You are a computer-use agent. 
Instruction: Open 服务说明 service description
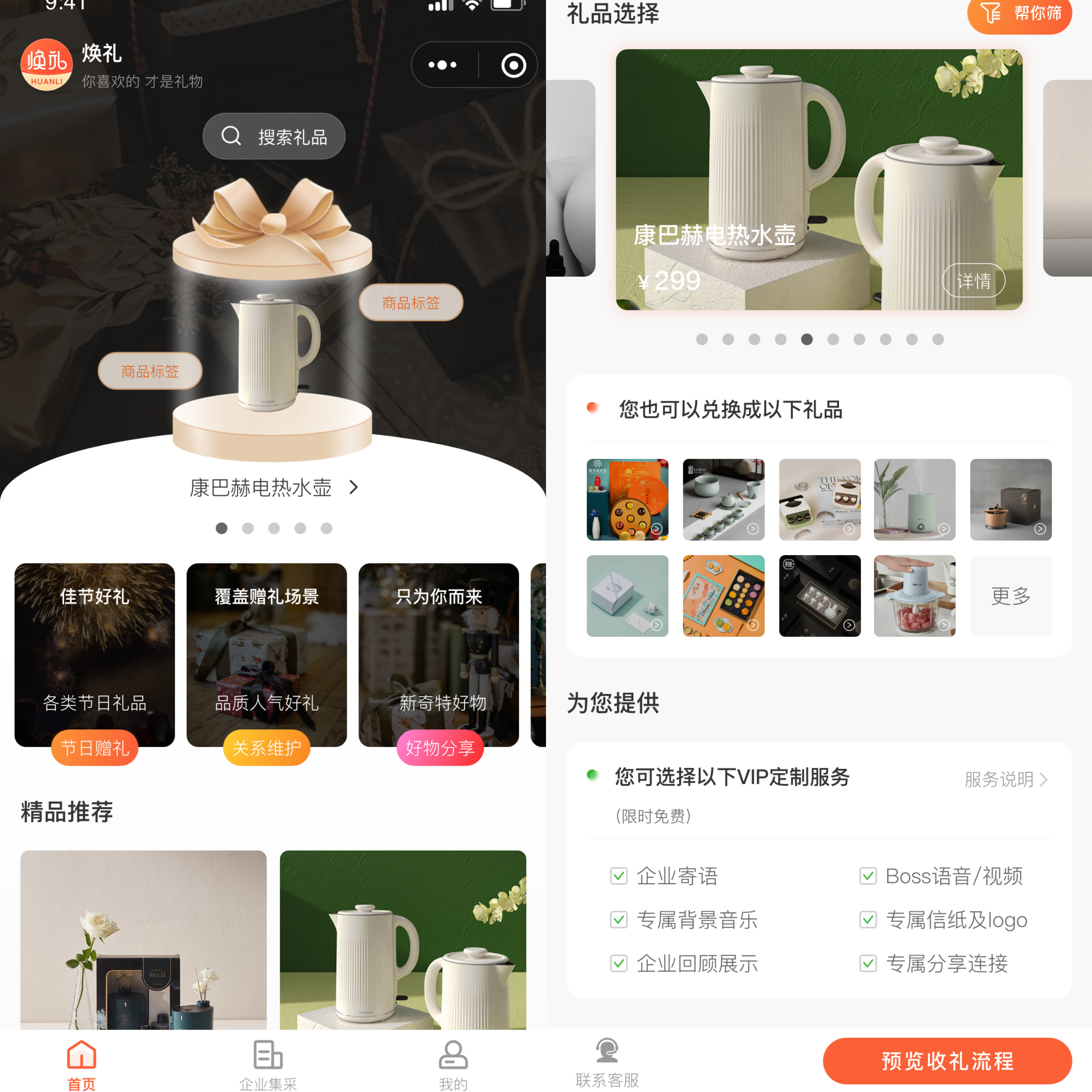[1006, 779]
